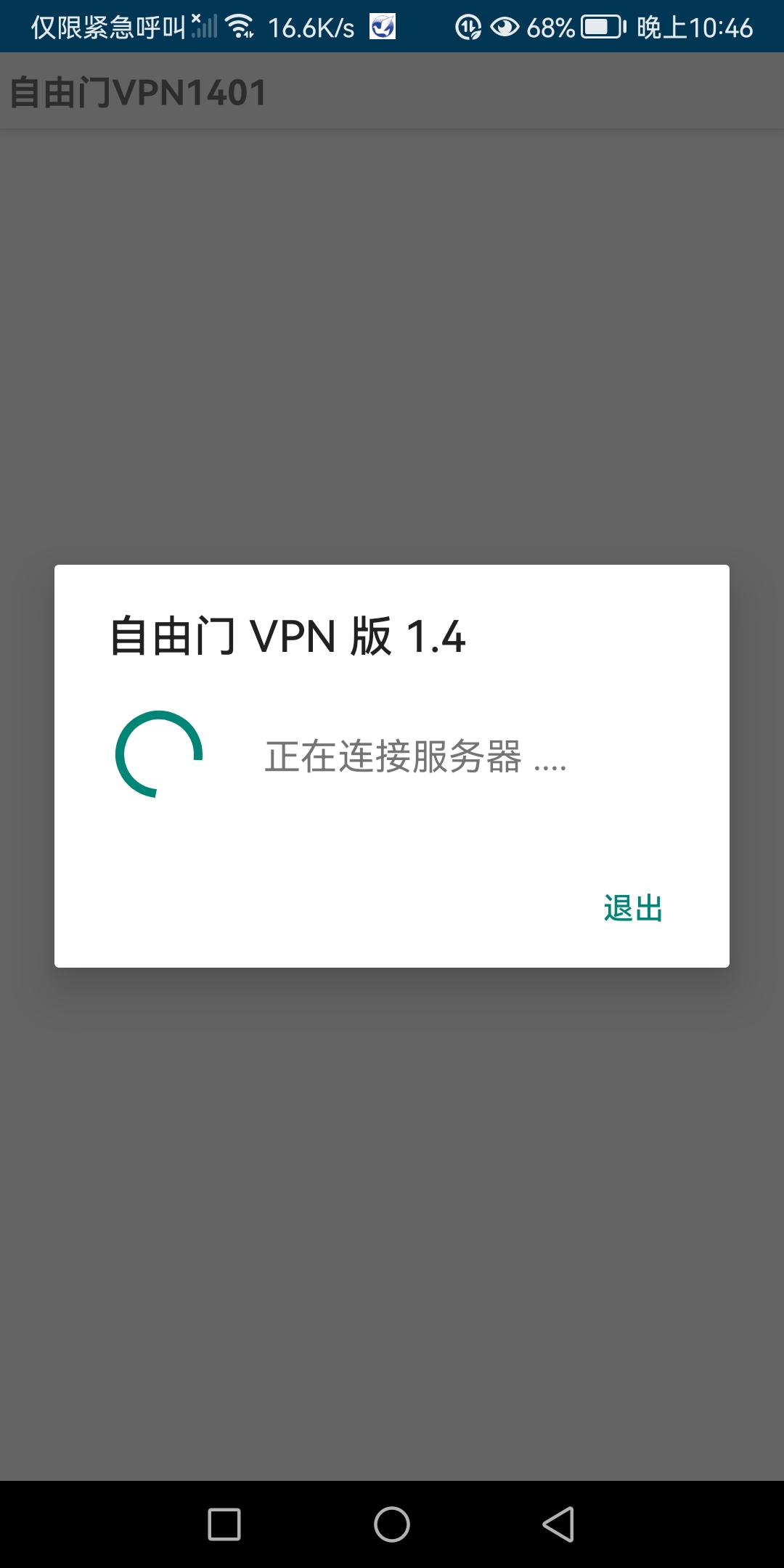
Task: Open the recent apps overview
Action: (x=224, y=1524)
